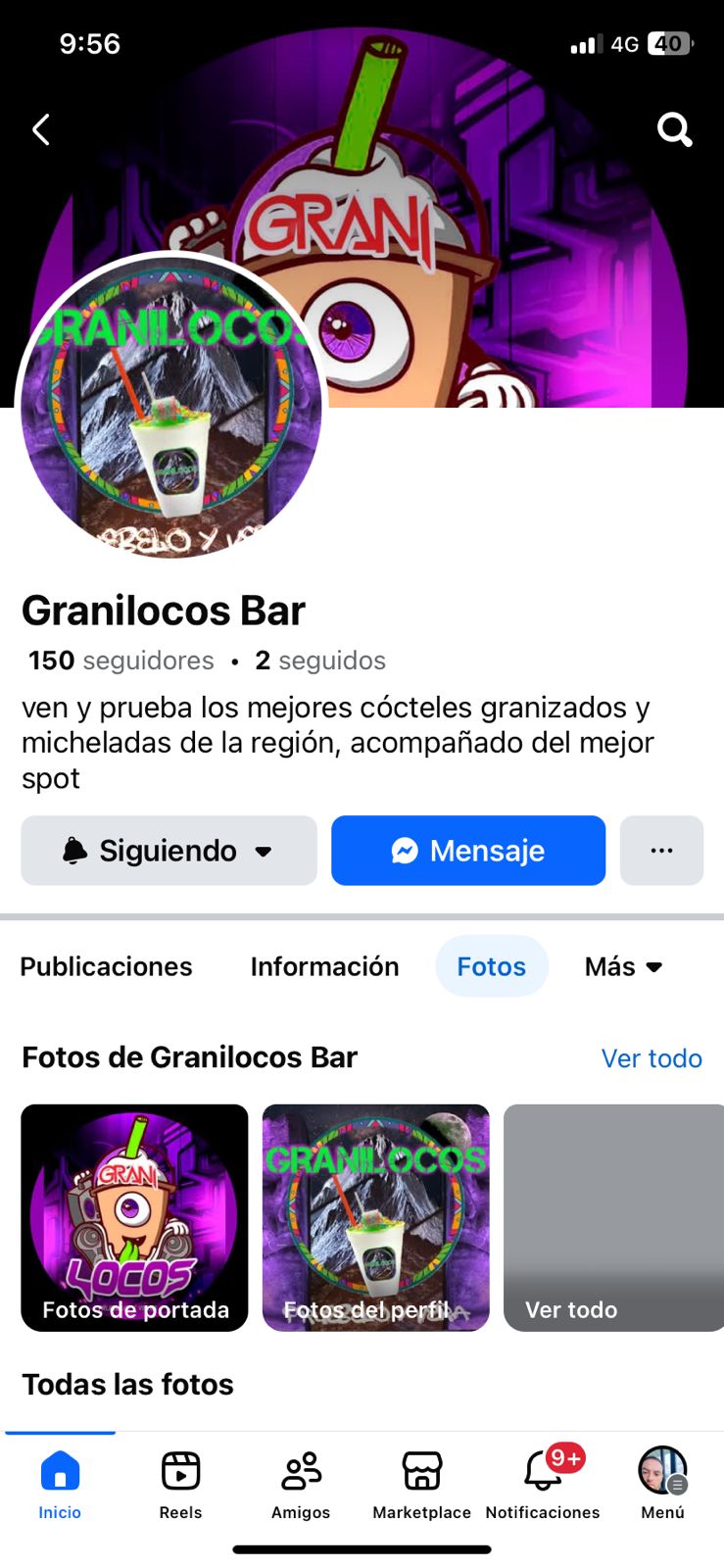The width and height of the screenshot is (724, 1568).
Task: Open the search magnifier icon
Action: (674, 129)
